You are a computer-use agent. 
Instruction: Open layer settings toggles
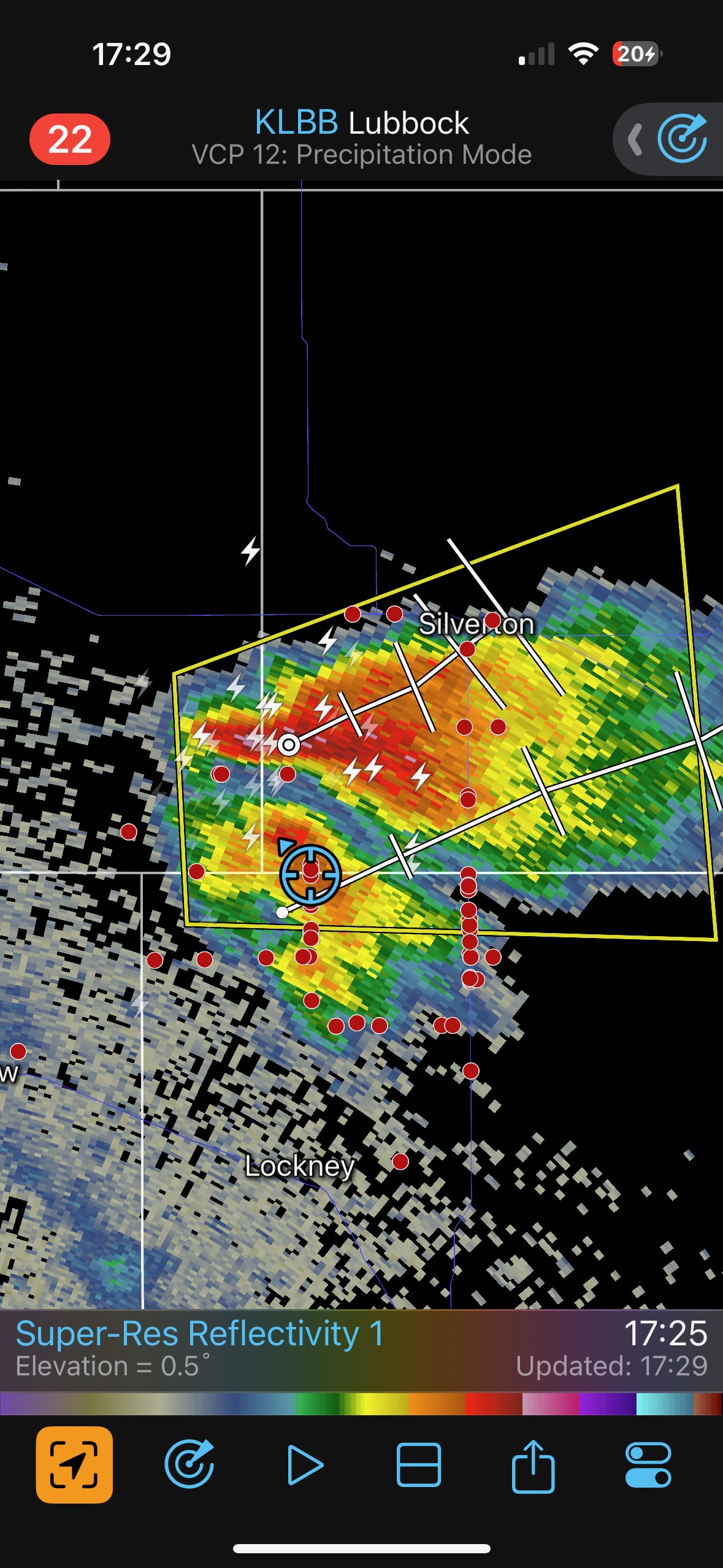point(648,1464)
